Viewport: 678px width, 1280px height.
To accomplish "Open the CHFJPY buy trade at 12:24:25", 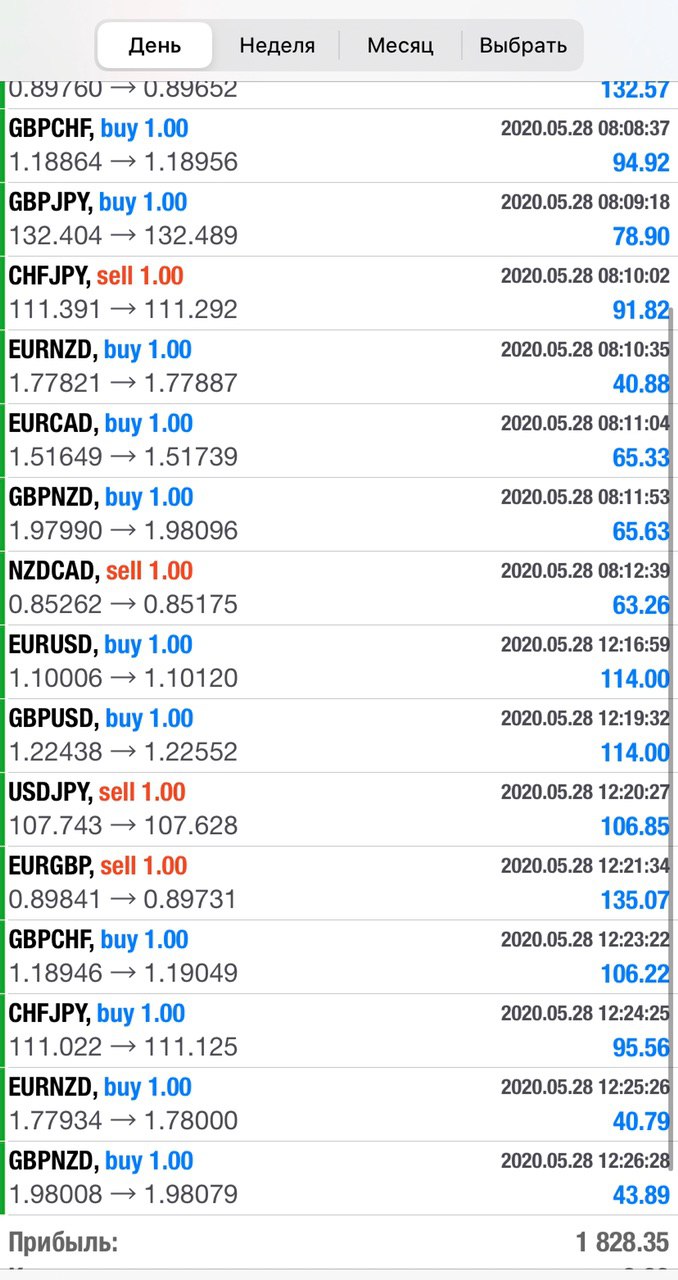I will tap(339, 1031).
